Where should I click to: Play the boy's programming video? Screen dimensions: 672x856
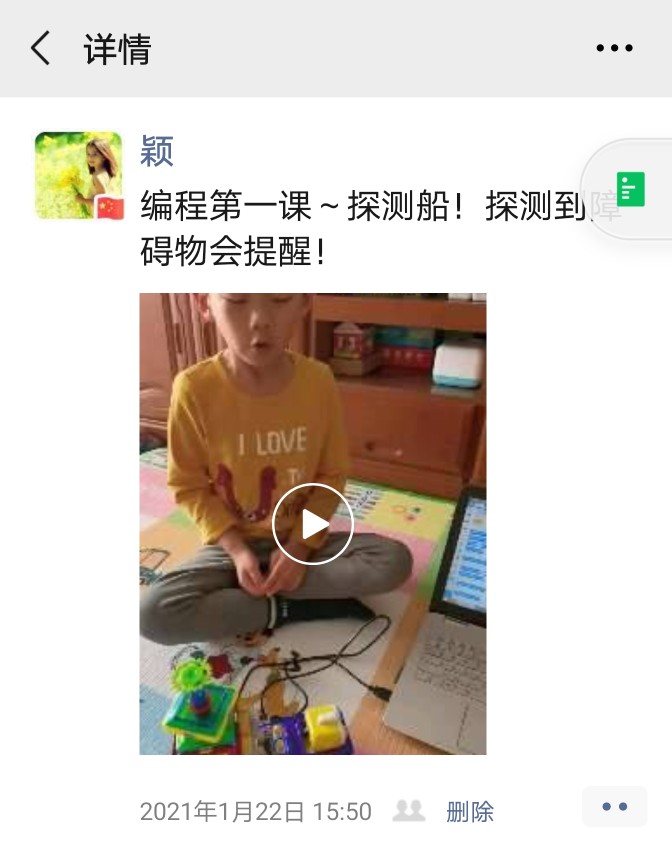pyautogui.click(x=313, y=524)
